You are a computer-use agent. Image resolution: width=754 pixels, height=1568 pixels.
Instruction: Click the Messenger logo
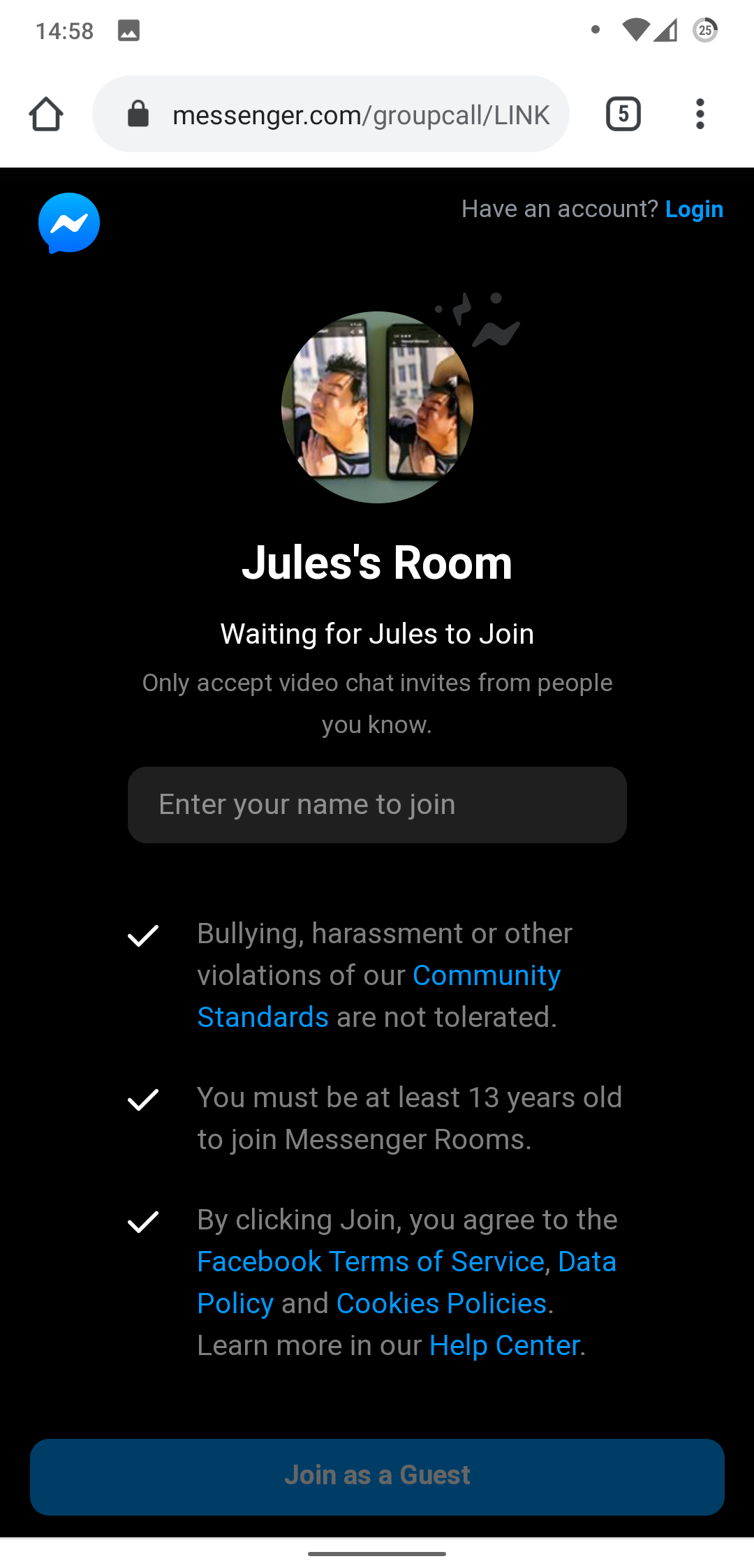(x=68, y=223)
